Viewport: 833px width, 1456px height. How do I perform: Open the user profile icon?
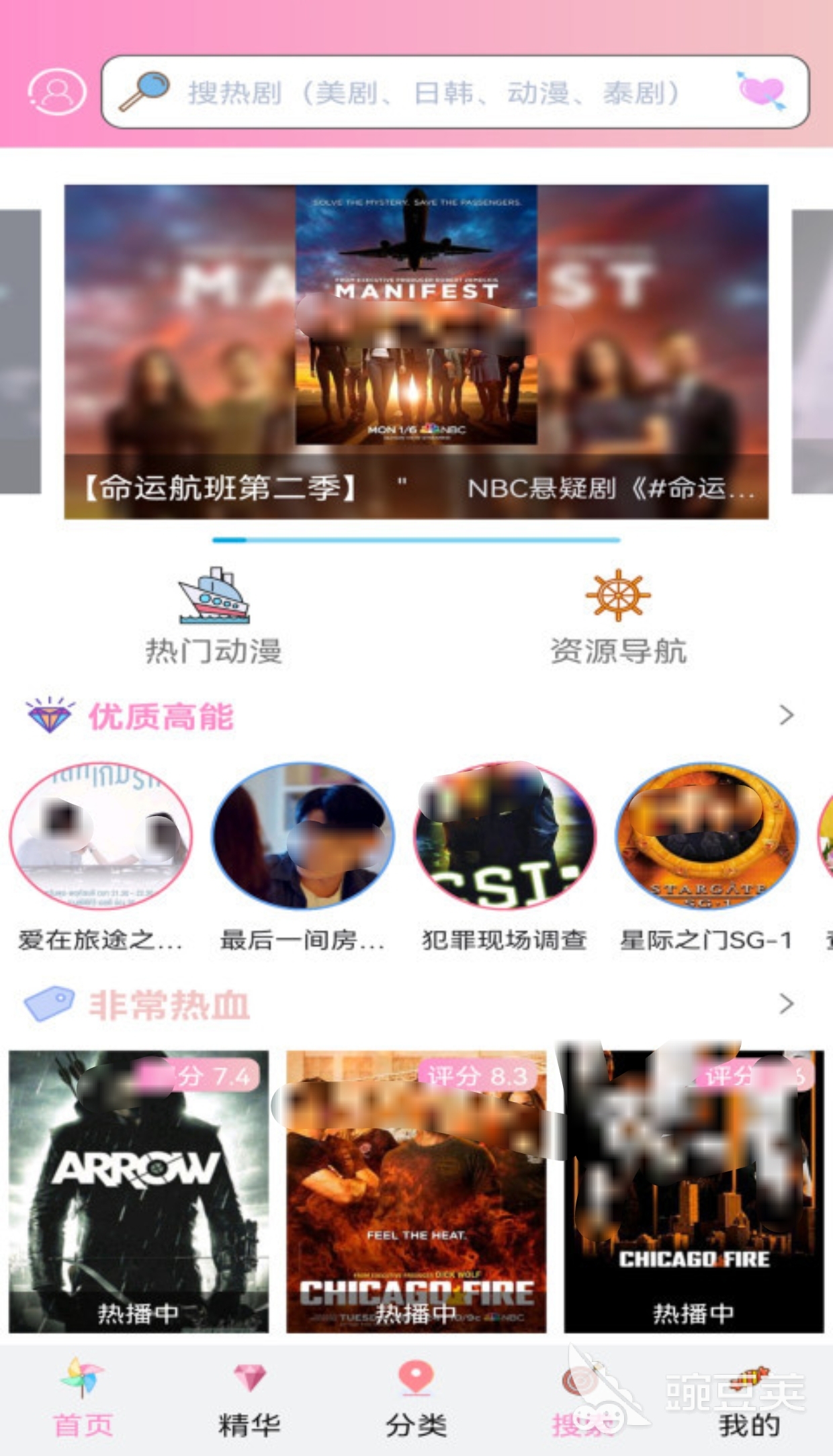click(57, 92)
